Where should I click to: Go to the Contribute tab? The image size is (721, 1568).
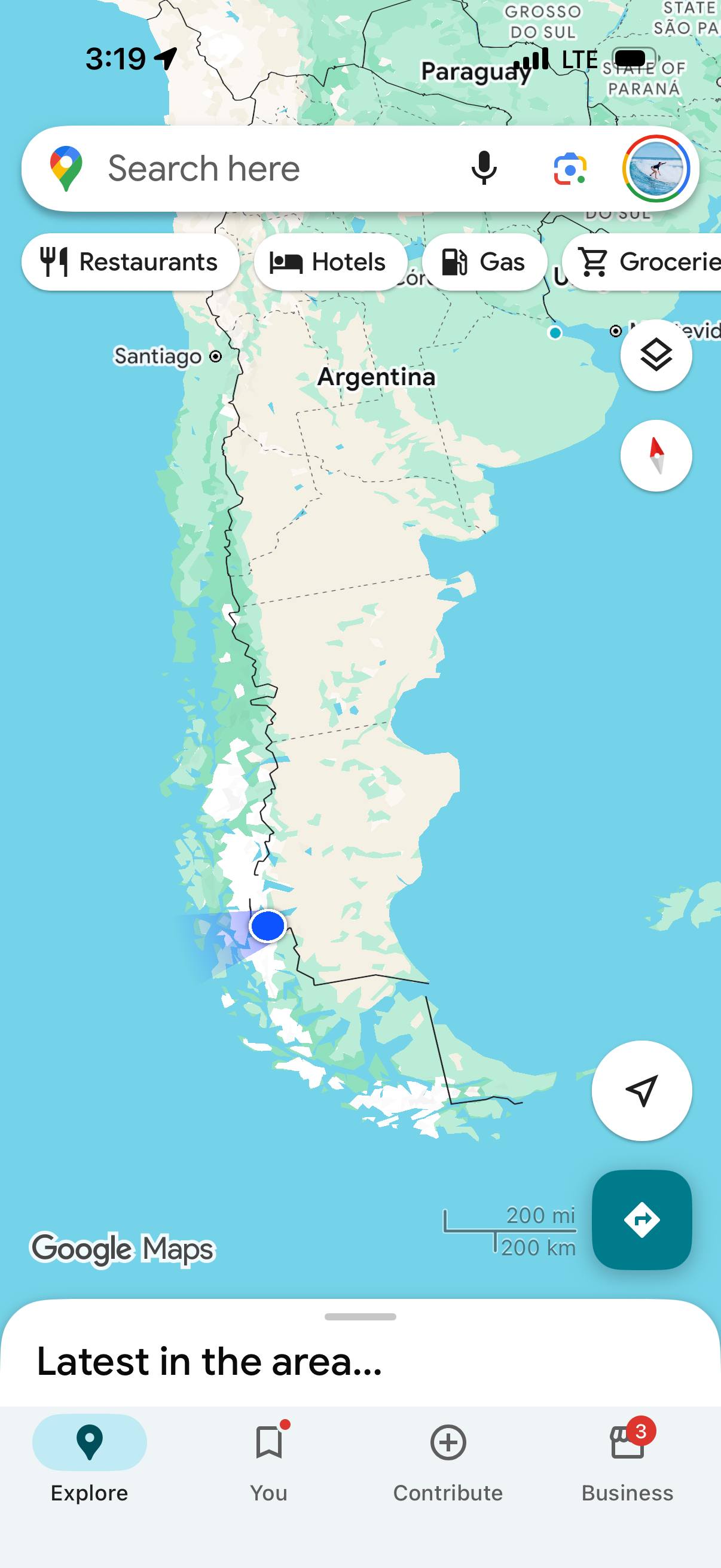(x=448, y=1458)
